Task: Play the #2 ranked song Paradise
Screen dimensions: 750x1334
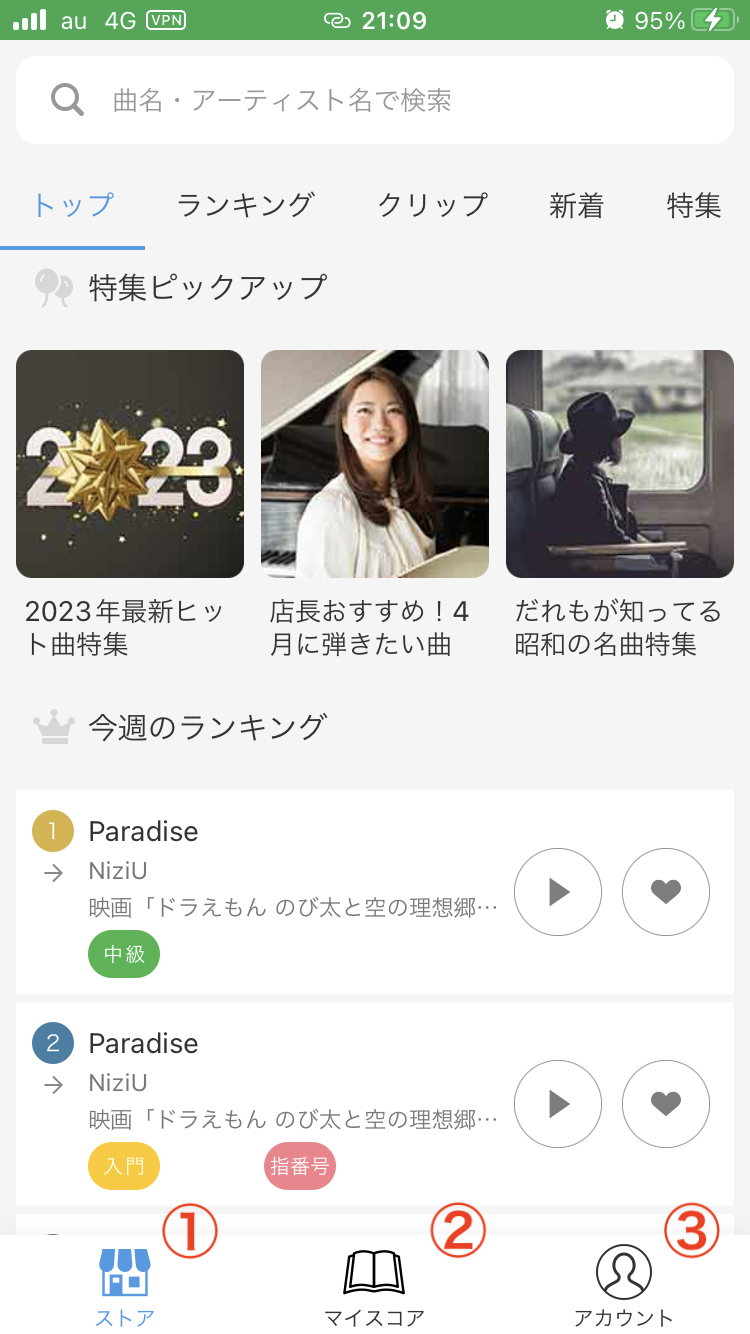Action: coord(558,1104)
